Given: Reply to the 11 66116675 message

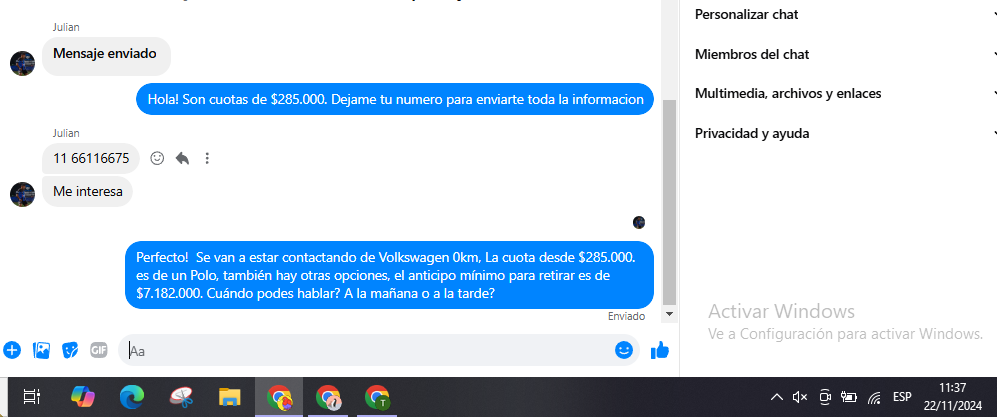Looking at the screenshot, I should [x=182, y=158].
